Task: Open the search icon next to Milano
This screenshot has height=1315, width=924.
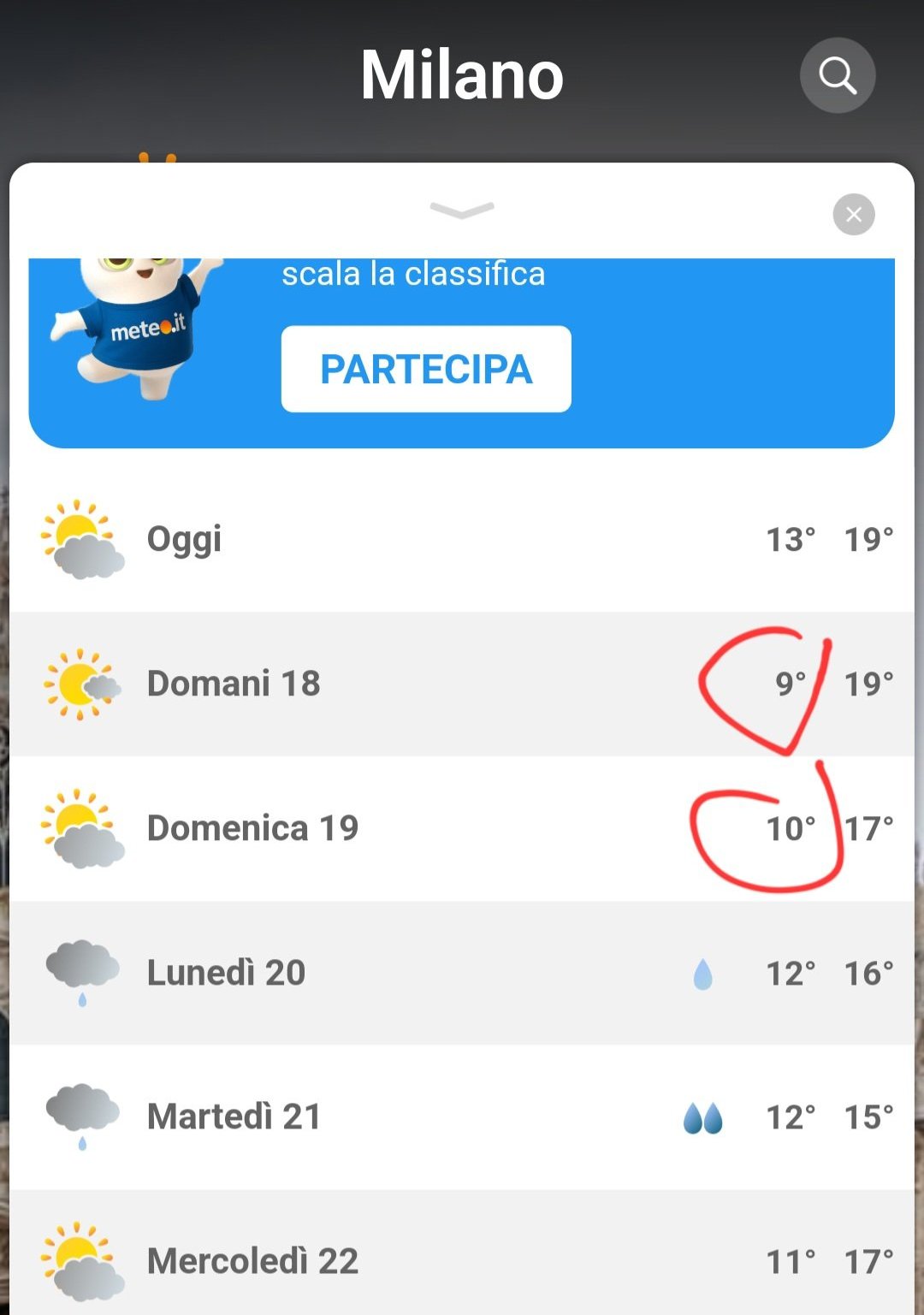Action: click(x=837, y=75)
